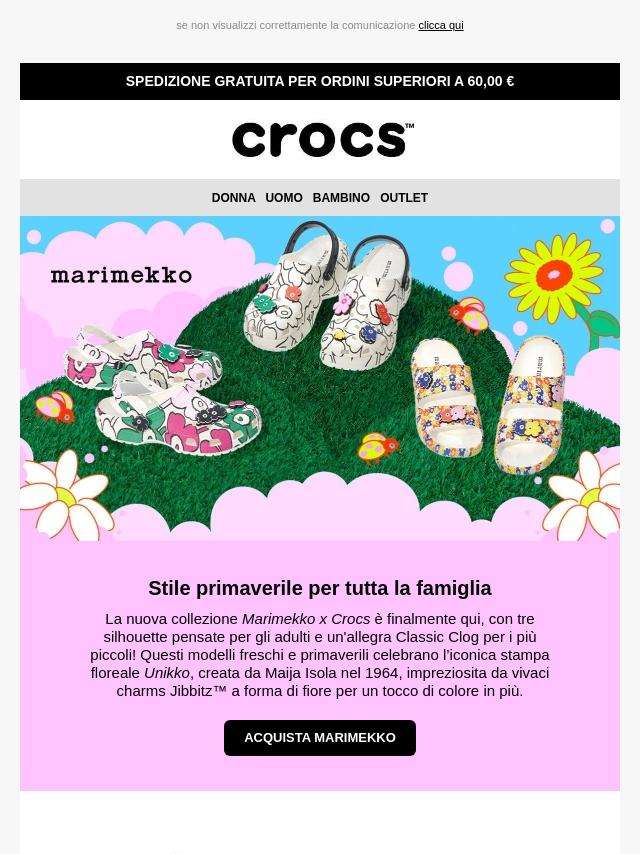Go to the BAMBINO section

tap(341, 198)
